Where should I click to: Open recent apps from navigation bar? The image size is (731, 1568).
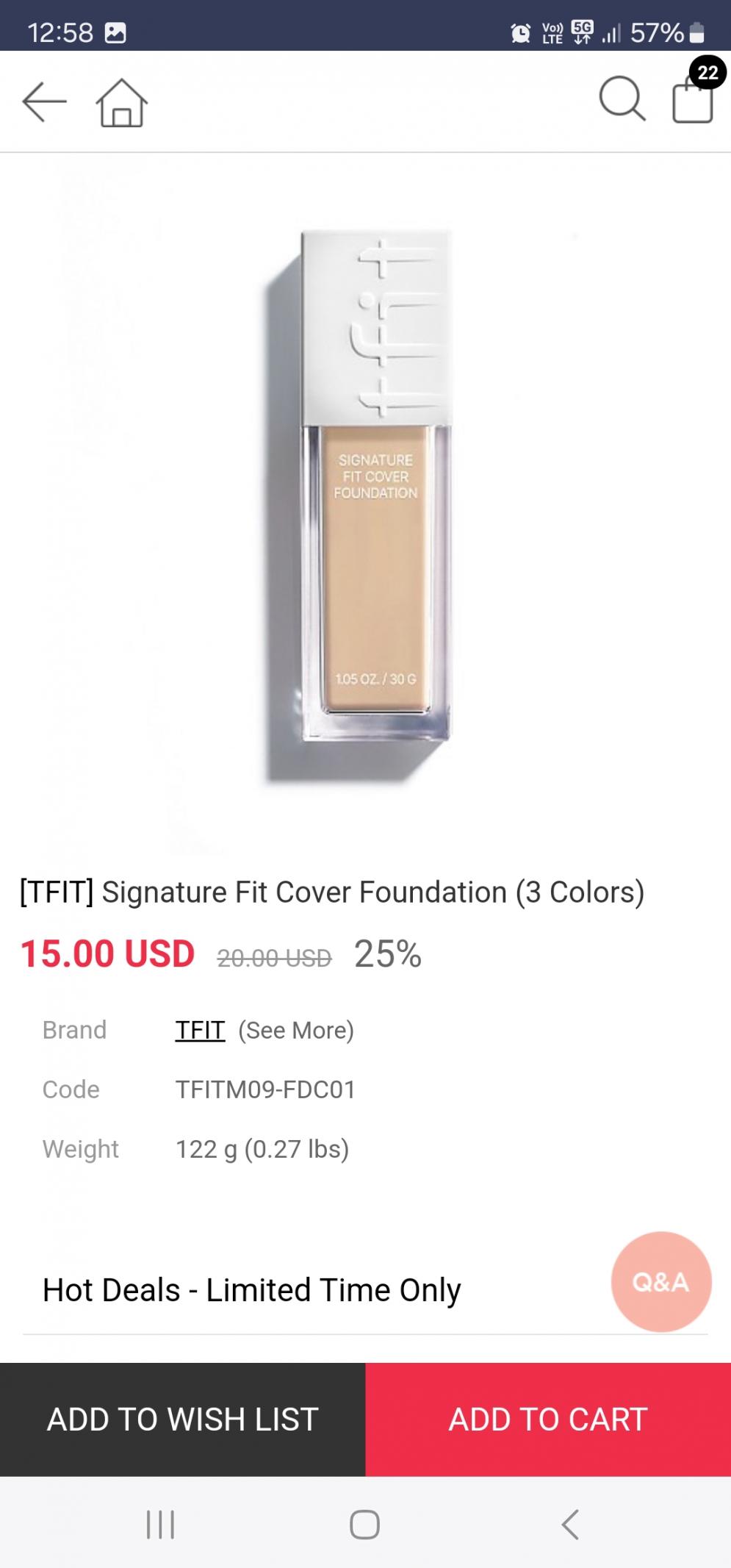point(160,1524)
